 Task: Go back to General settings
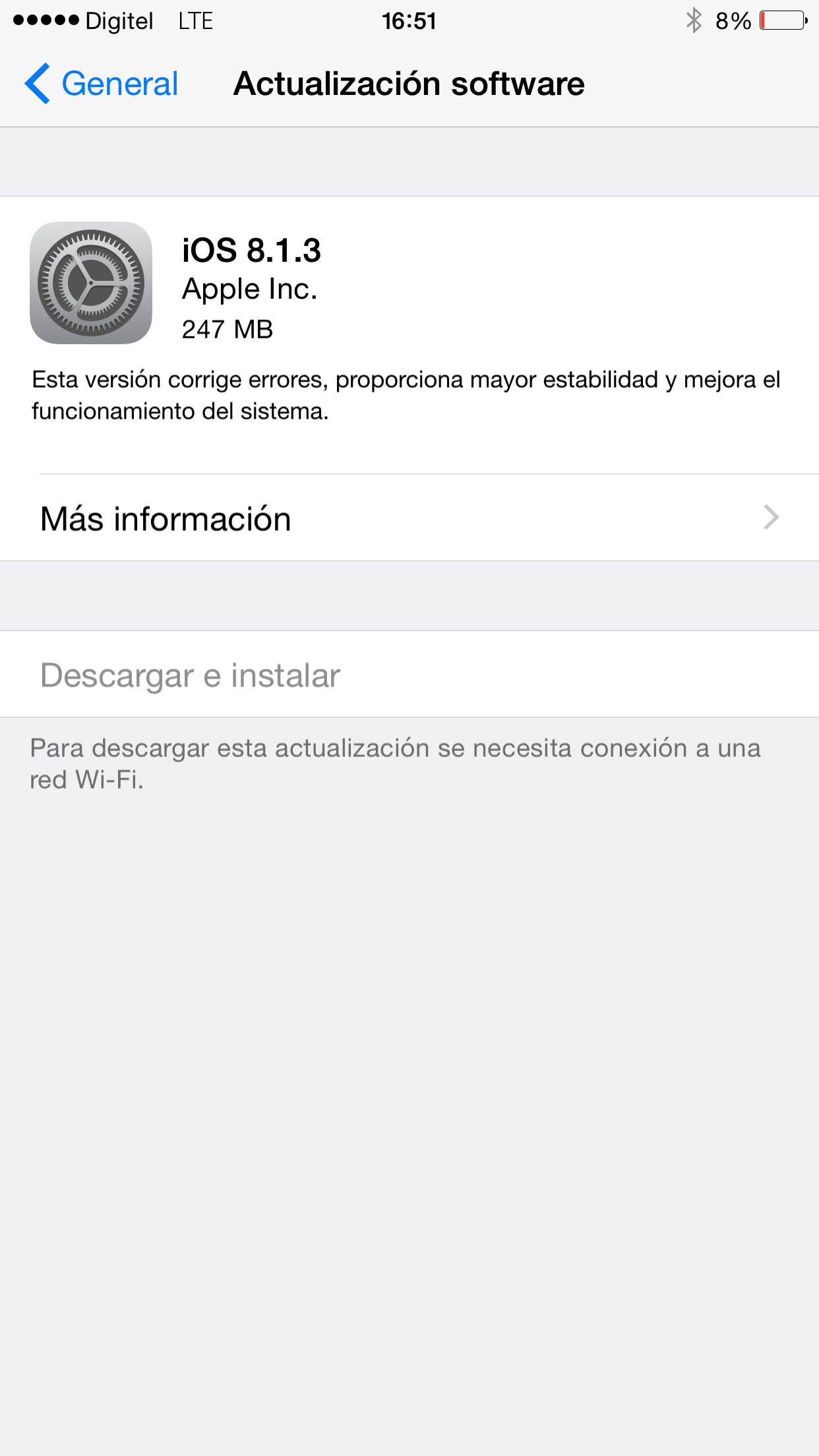coord(102,84)
